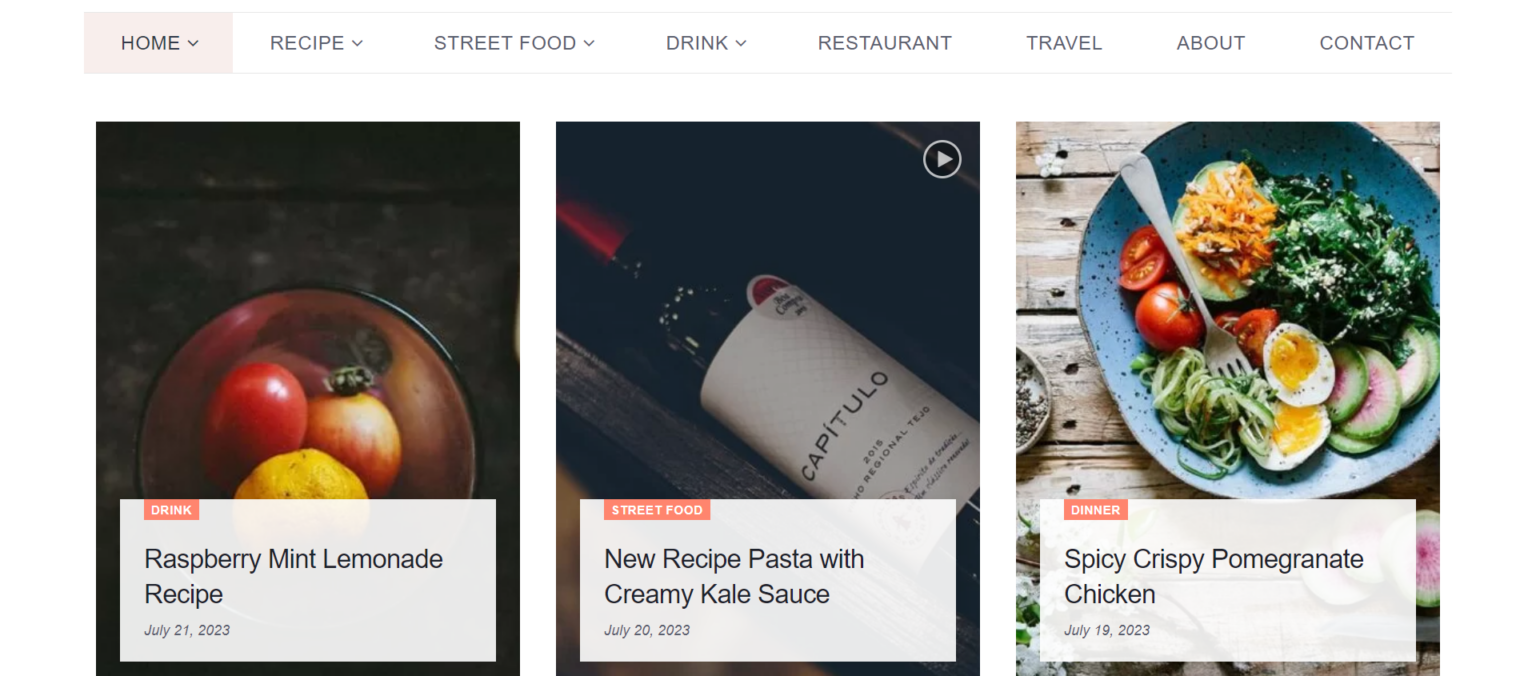Switch to the Travel page
1536x676 pixels.
tap(1064, 43)
